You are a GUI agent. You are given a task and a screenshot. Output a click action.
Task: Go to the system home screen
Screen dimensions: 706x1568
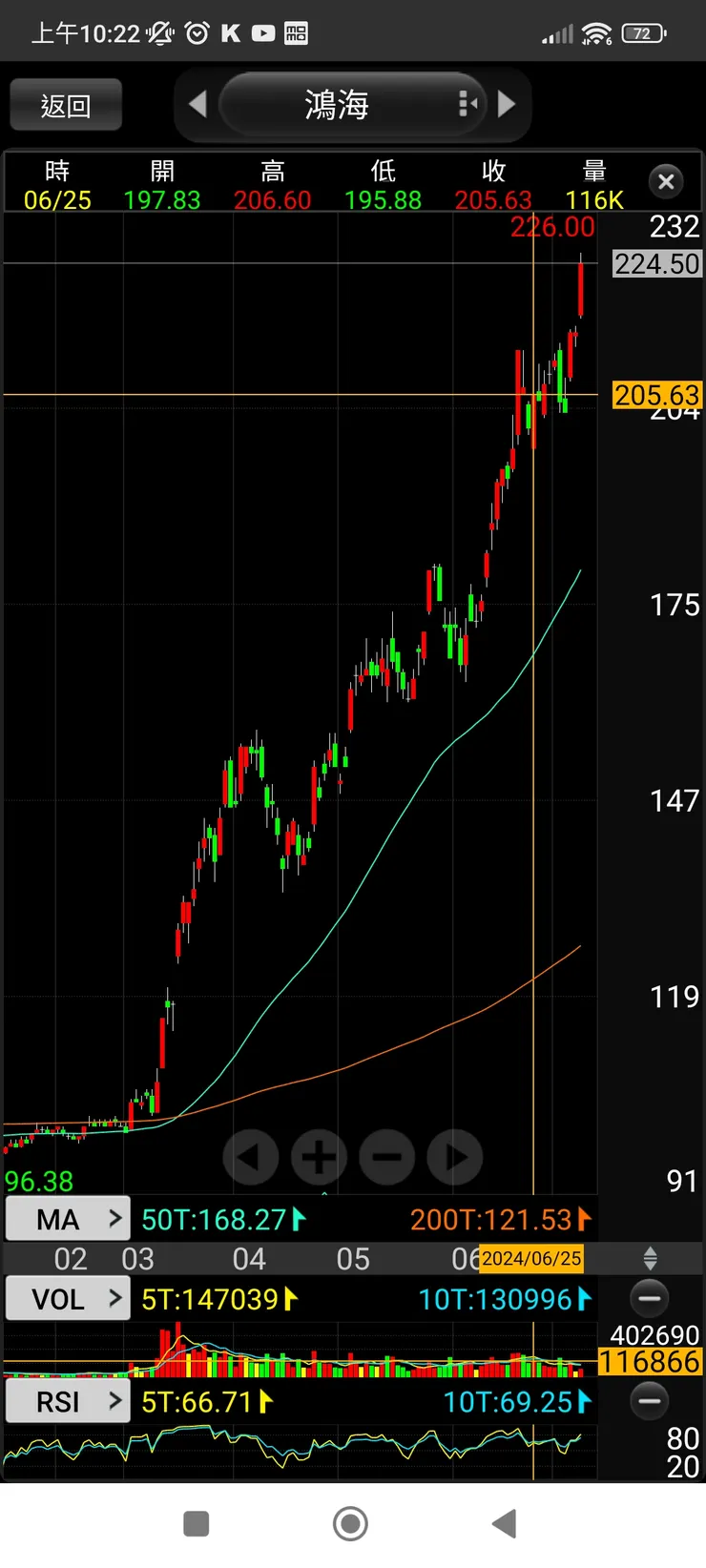pyautogui.click(x=350, y=1523)
